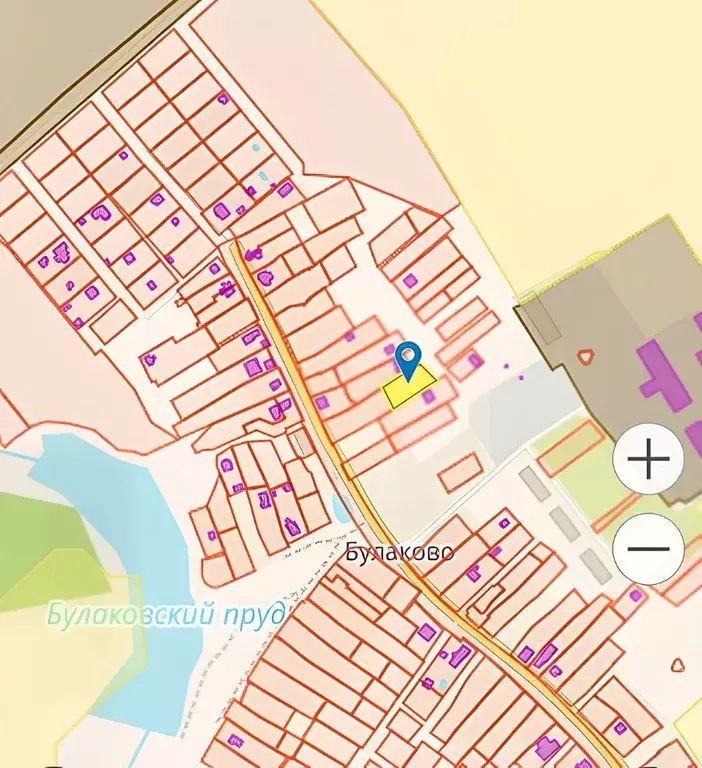Zoom in on the map
The height and width of the screenshot is (768, 702).
tap(648, 461)
